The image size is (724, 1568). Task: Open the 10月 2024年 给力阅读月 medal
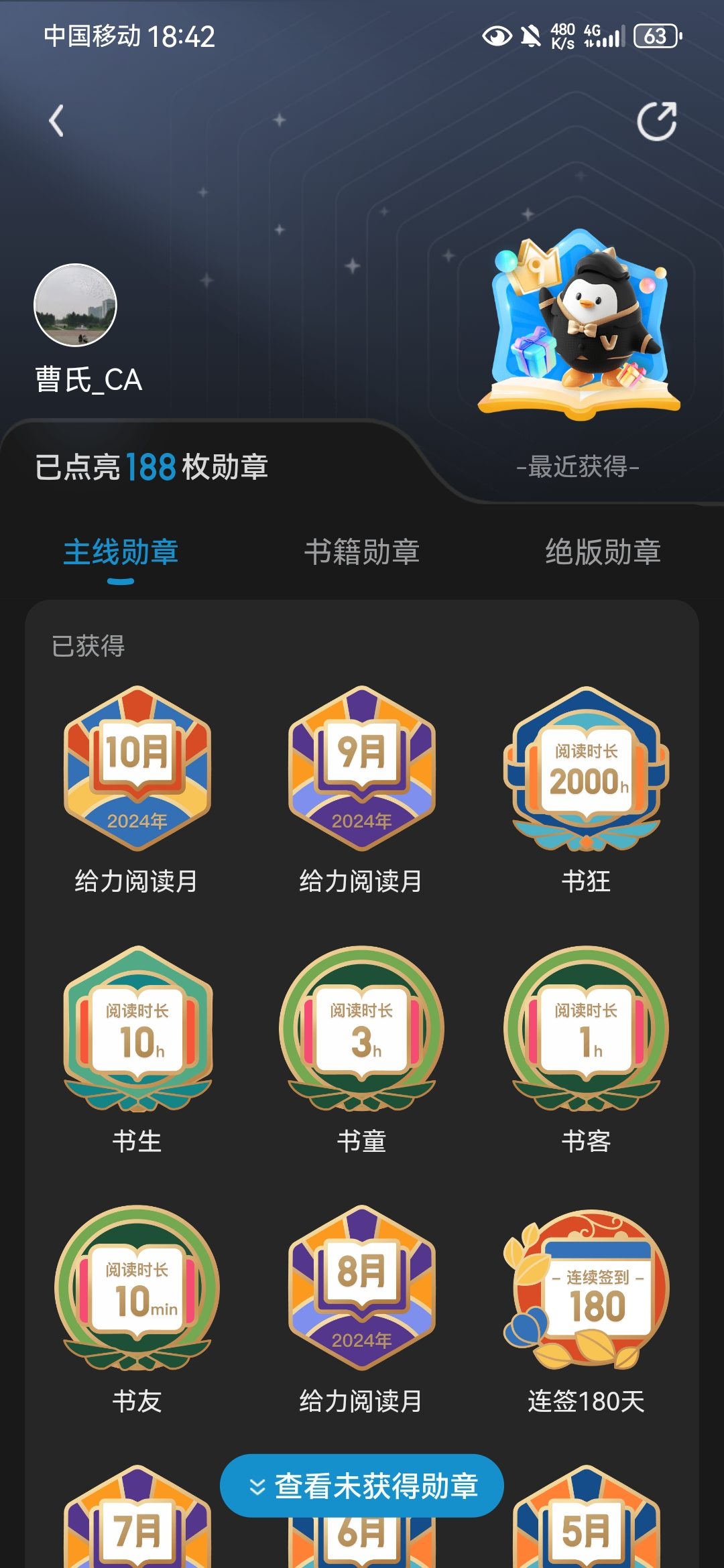(x=137, y=769)
